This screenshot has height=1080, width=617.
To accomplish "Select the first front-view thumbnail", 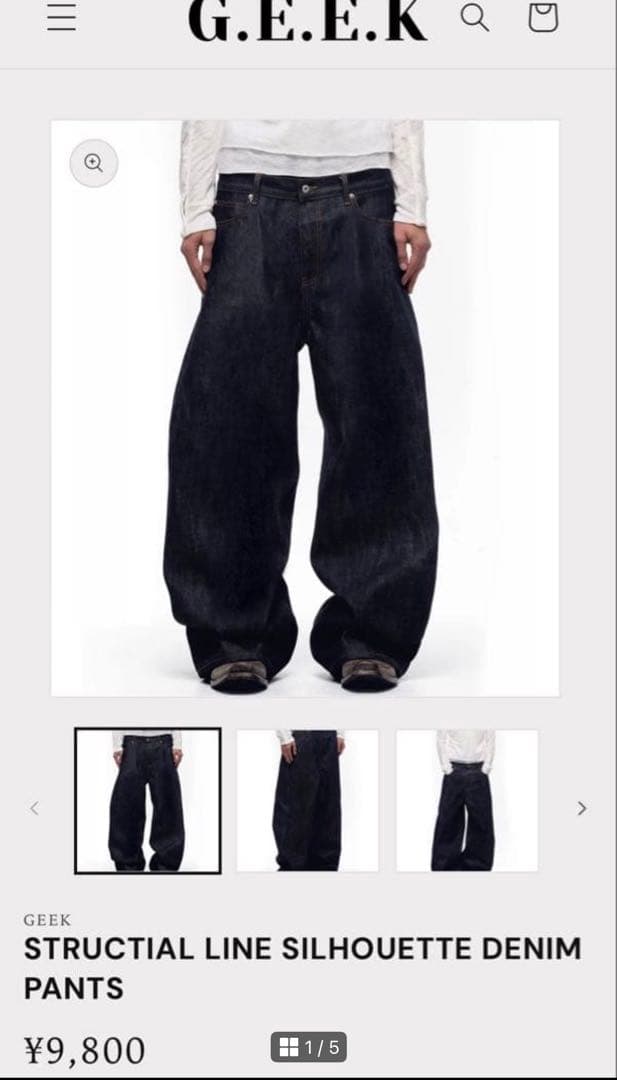I will click(147, 800).
